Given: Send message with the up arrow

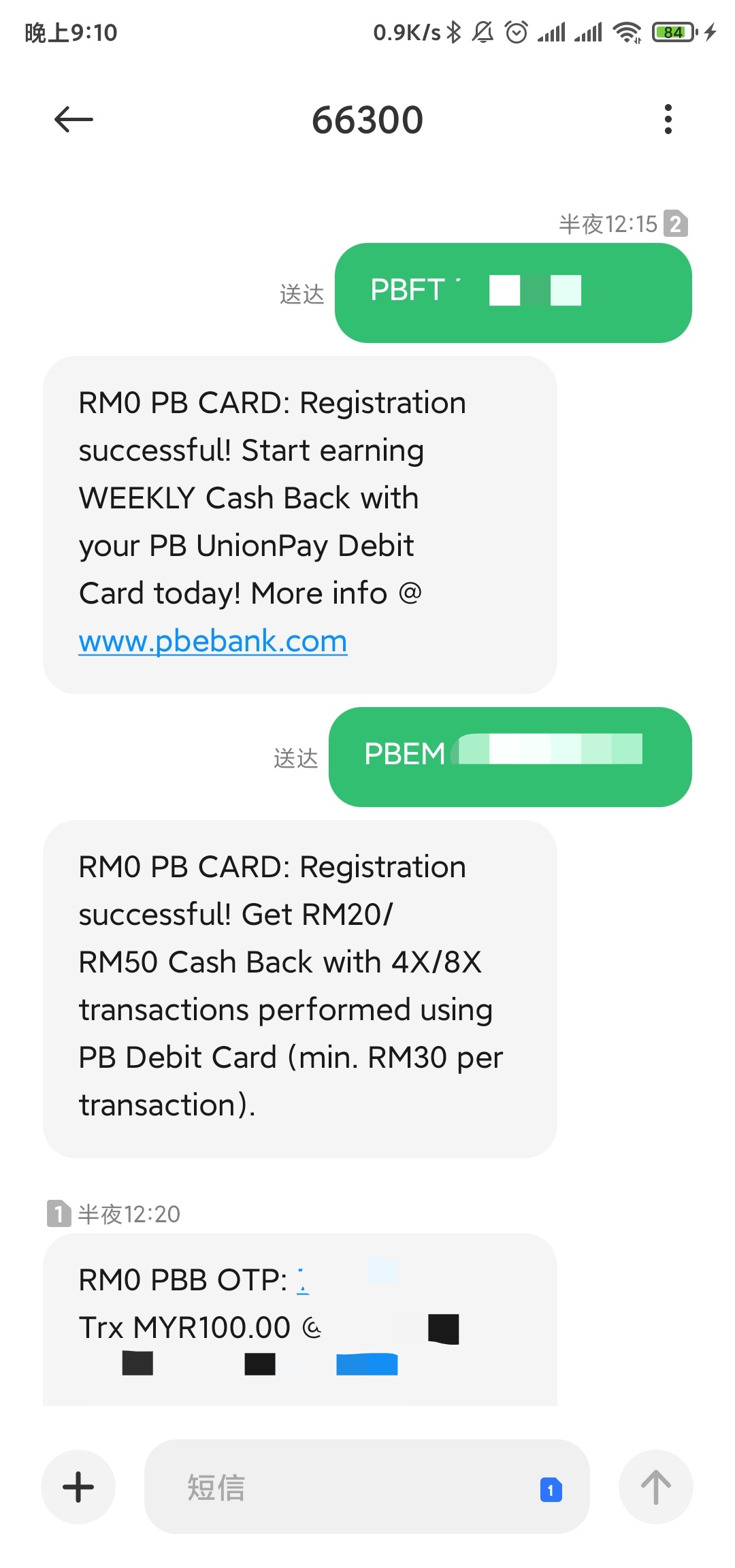Looking at the screenshot, I should tap(656, 1487).
